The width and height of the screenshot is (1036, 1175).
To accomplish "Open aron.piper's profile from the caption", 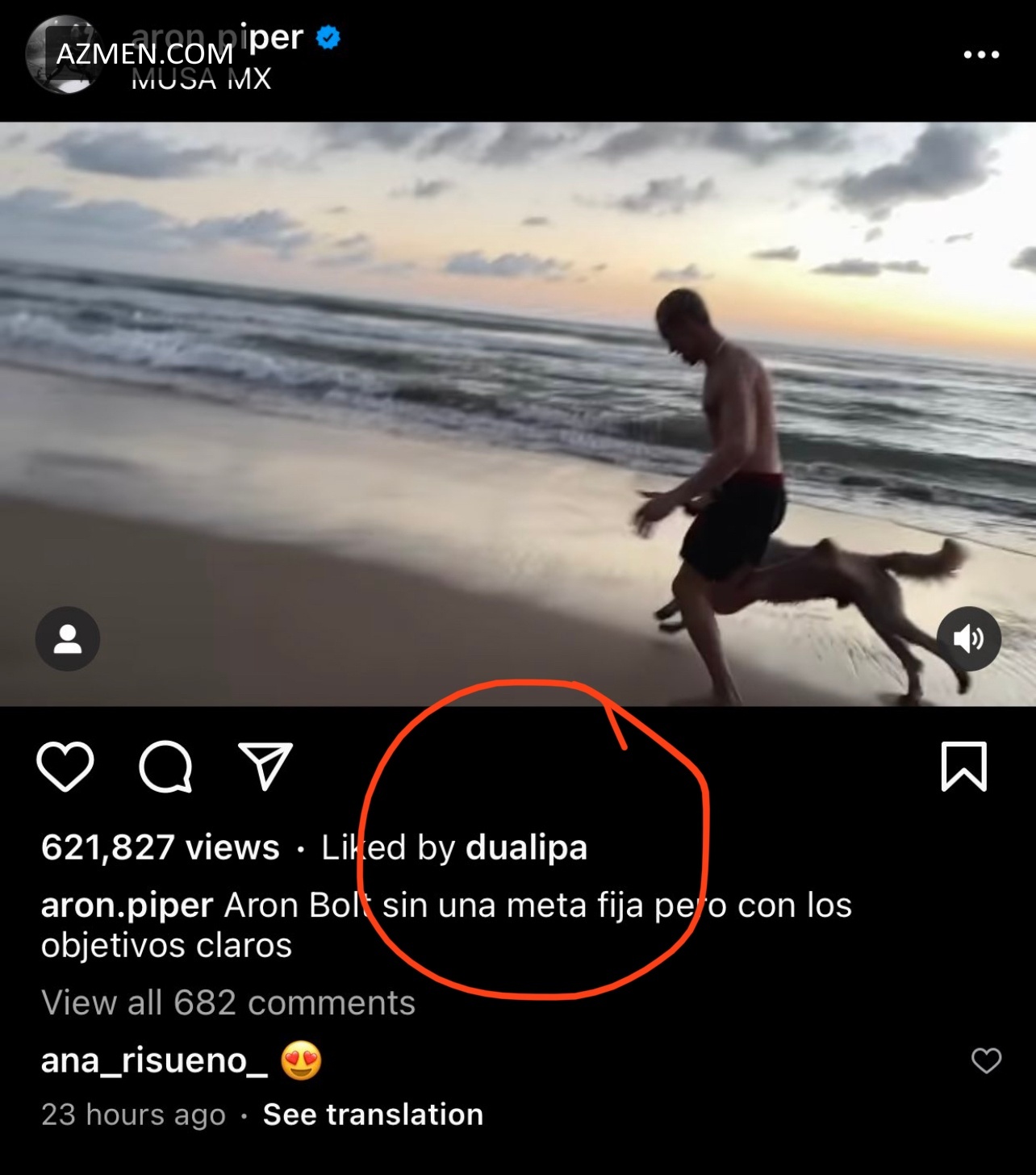I will pos(127,905).
